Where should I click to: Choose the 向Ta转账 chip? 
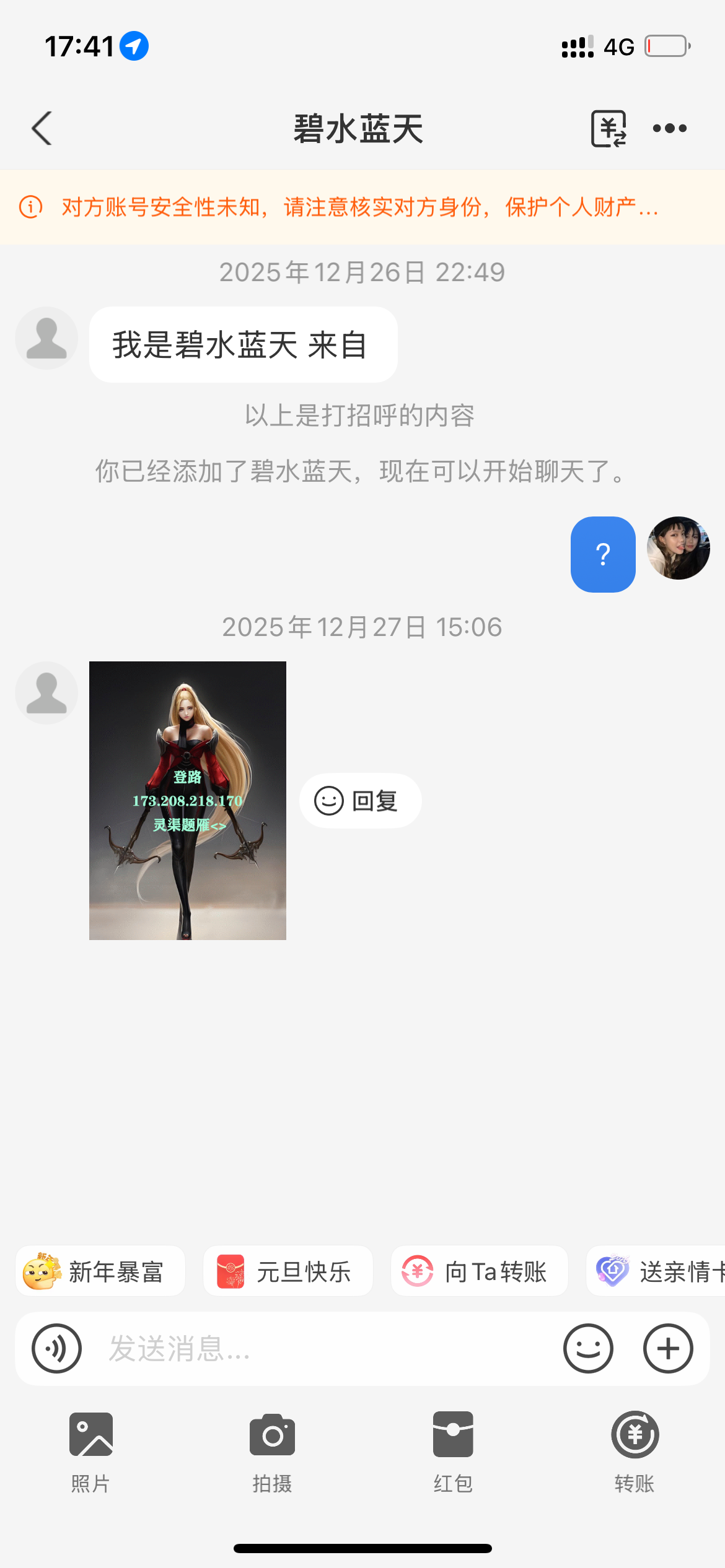pos(479,1271)
